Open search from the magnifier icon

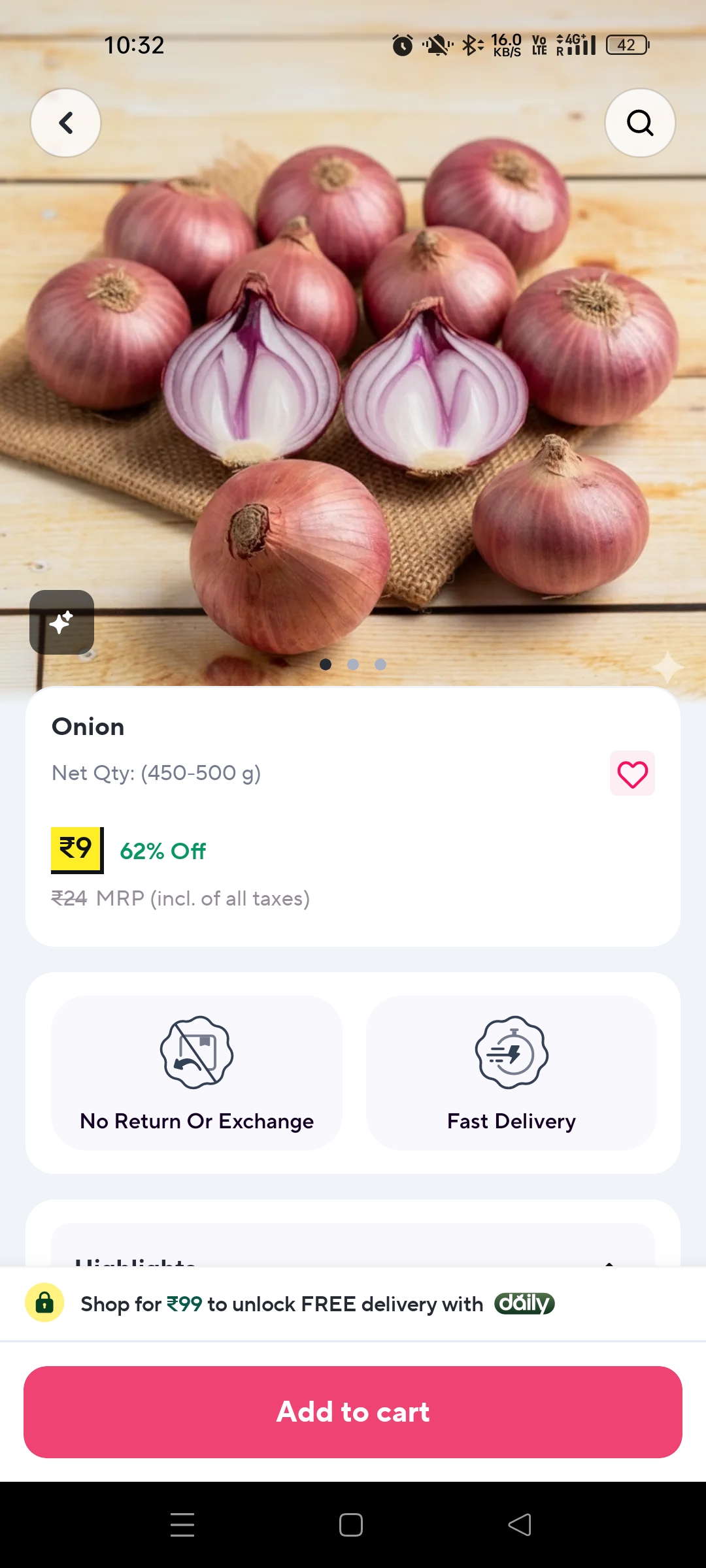tap(640, 123)
